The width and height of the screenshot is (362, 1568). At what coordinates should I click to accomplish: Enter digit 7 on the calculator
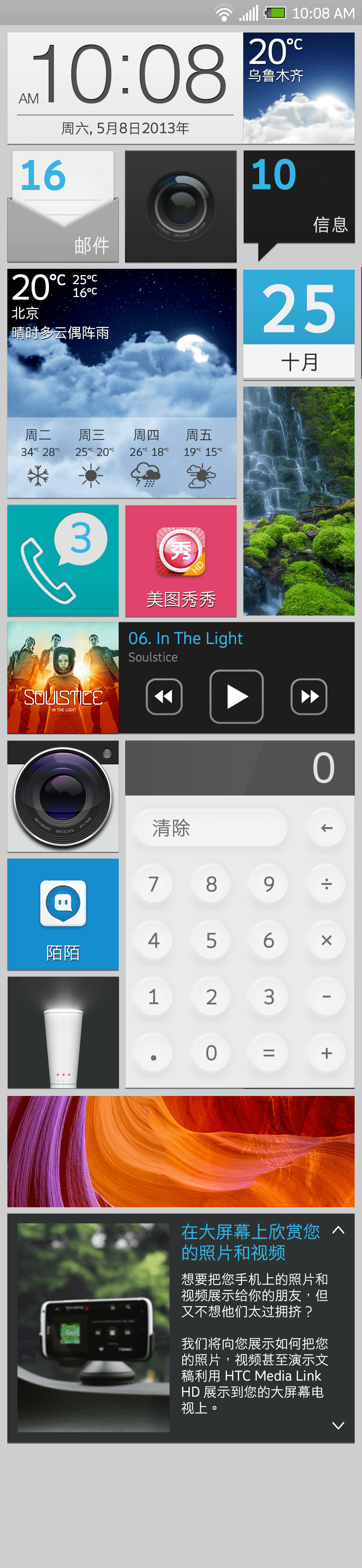point(153,884)
